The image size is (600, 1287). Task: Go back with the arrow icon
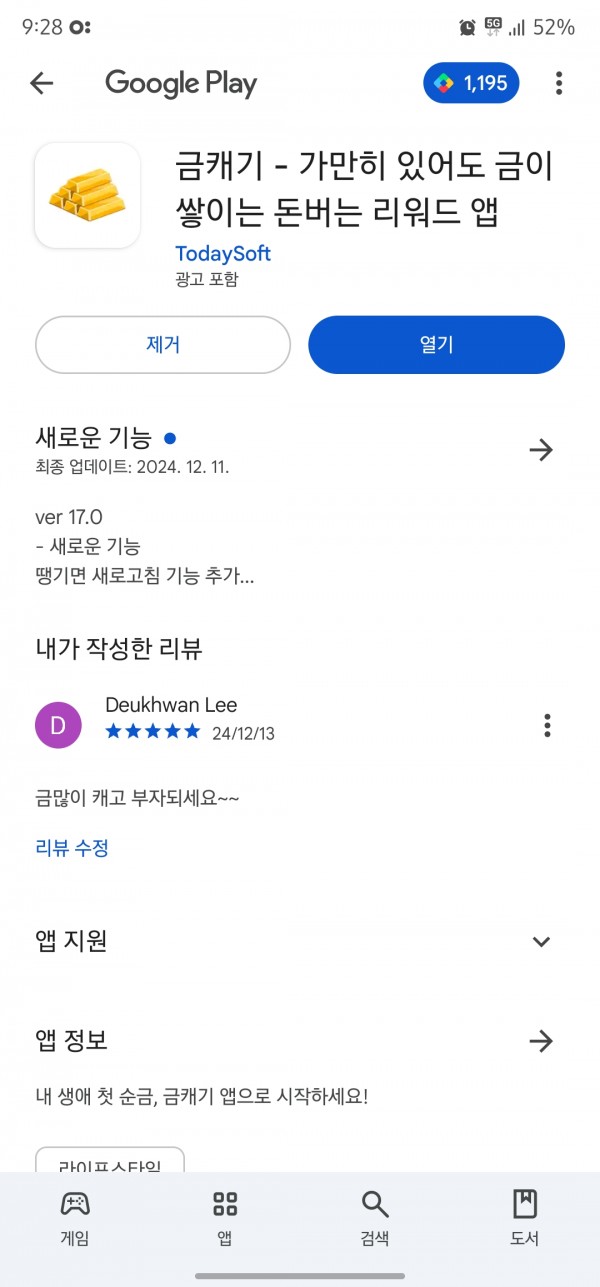[41, 83]
